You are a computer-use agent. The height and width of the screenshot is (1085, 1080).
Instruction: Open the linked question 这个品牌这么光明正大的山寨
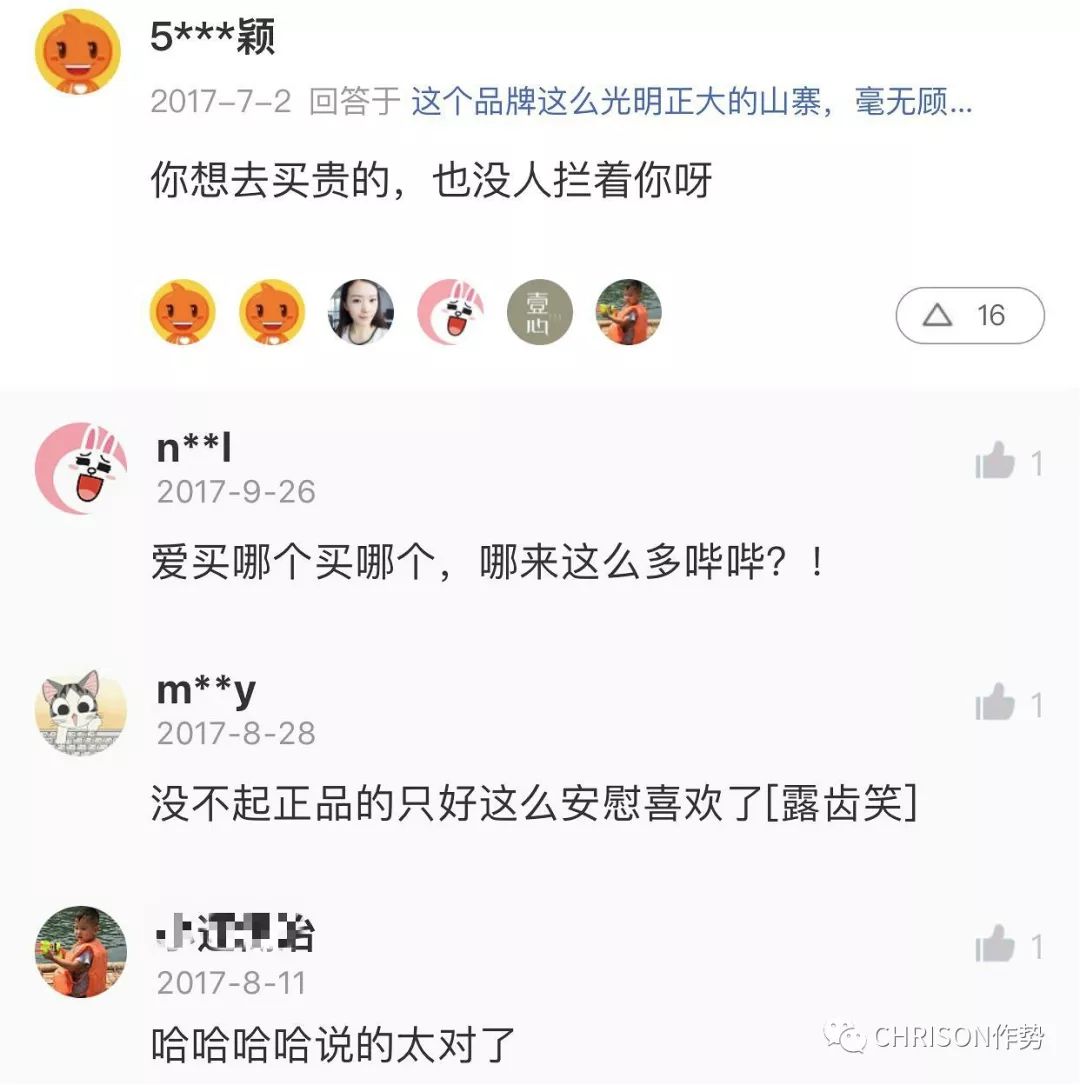(690, 102)
